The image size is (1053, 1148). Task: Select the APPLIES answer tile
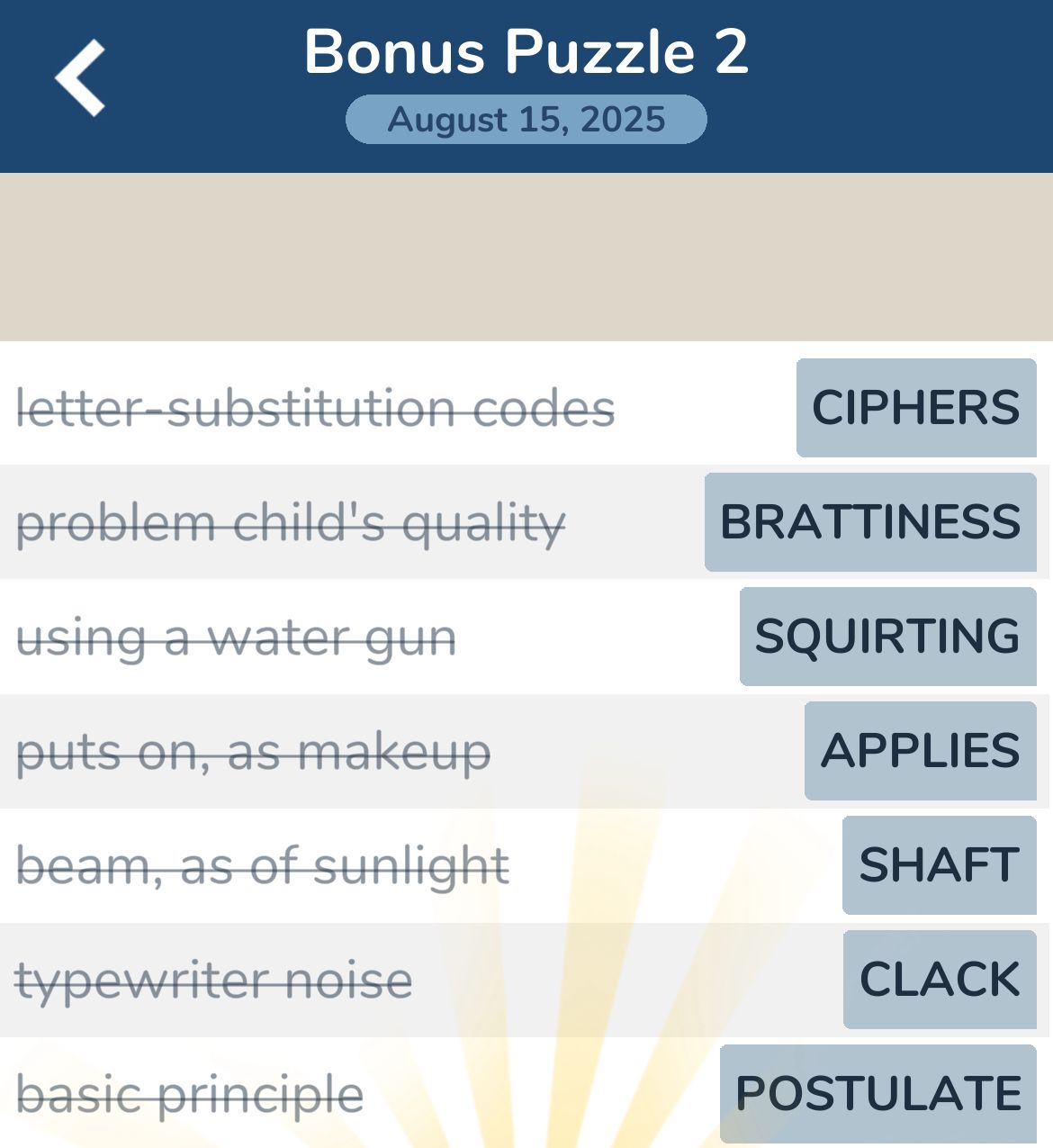coord(920,751)
